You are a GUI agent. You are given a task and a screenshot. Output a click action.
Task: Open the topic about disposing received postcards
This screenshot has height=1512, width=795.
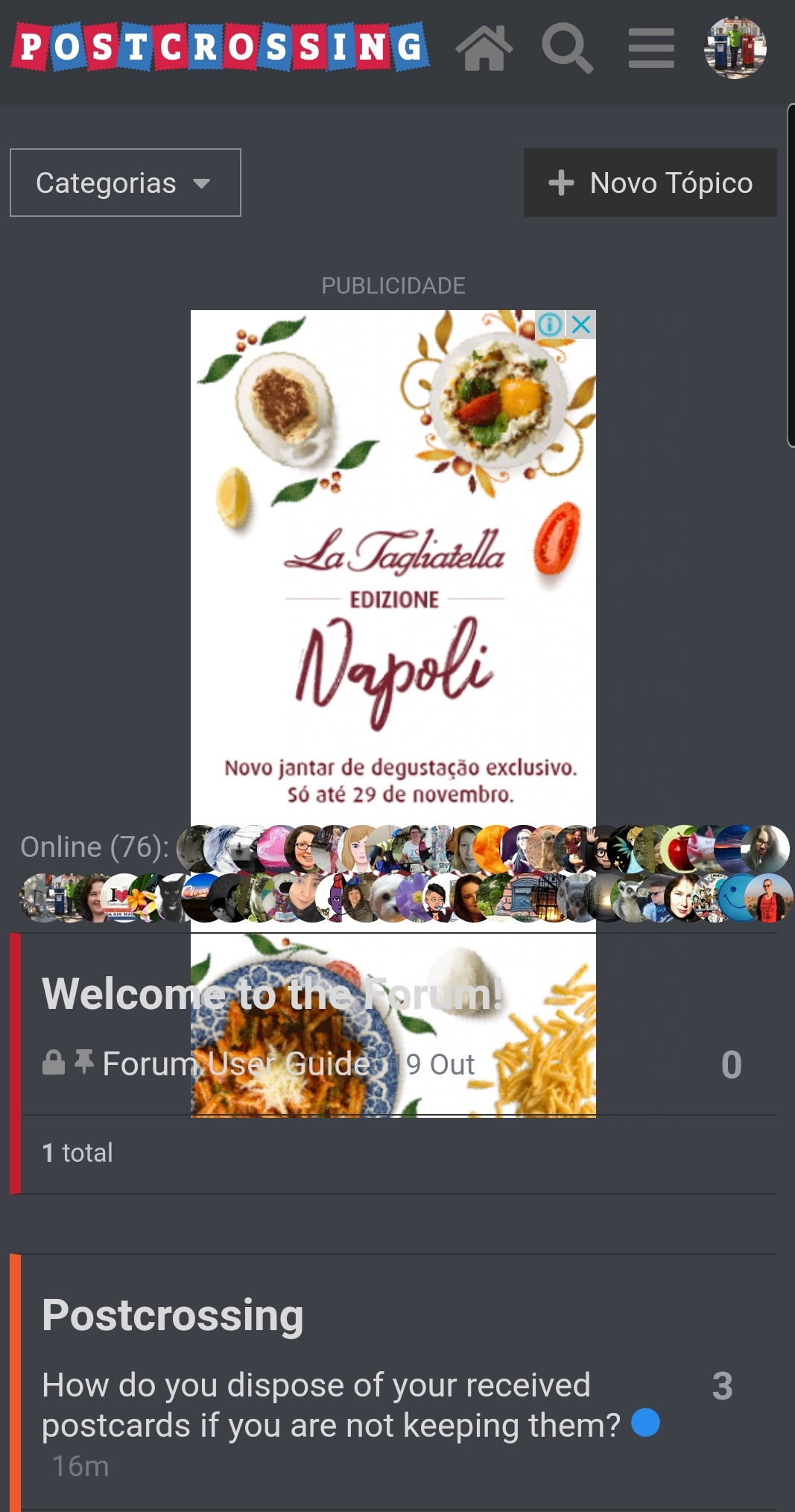(331, 1405)
